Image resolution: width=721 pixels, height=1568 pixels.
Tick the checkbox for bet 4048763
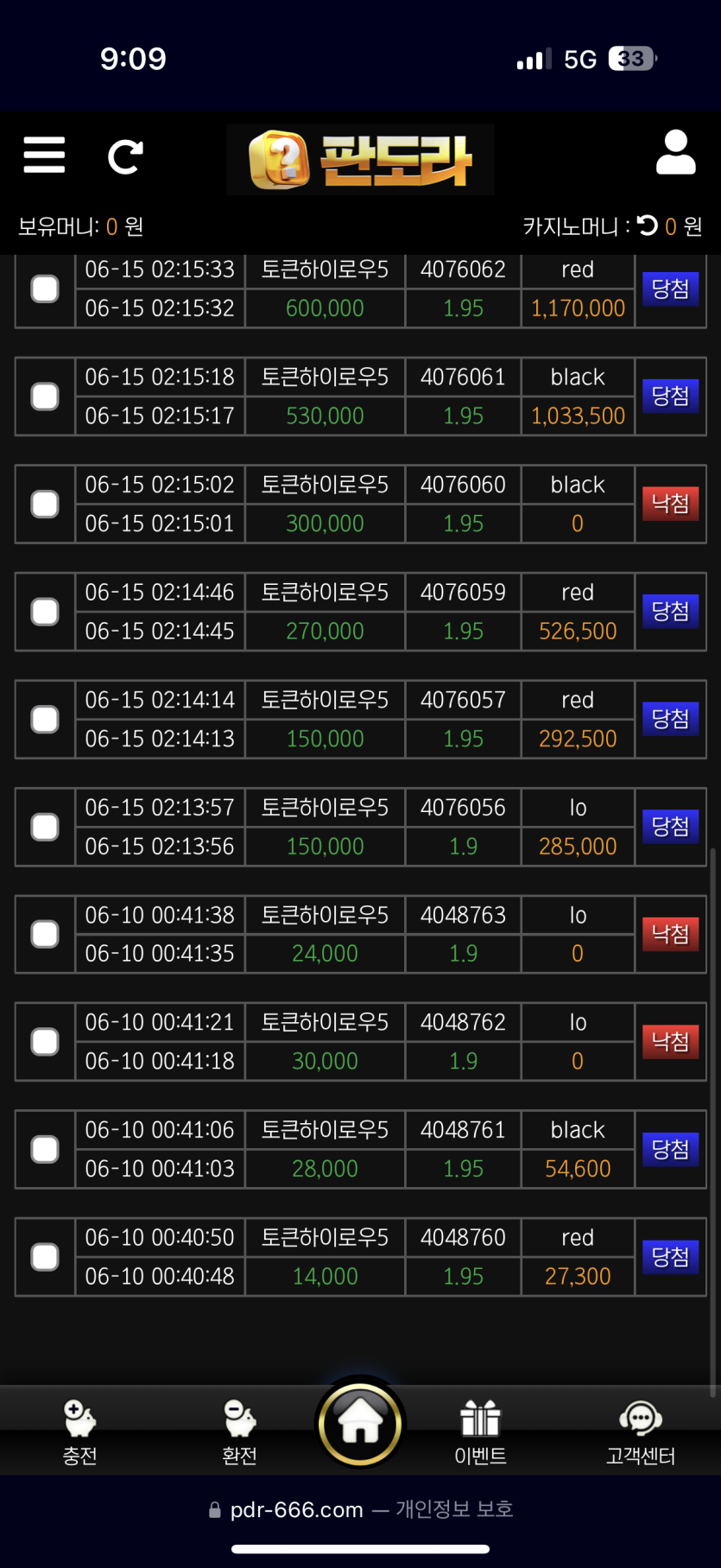pos(45,934)
